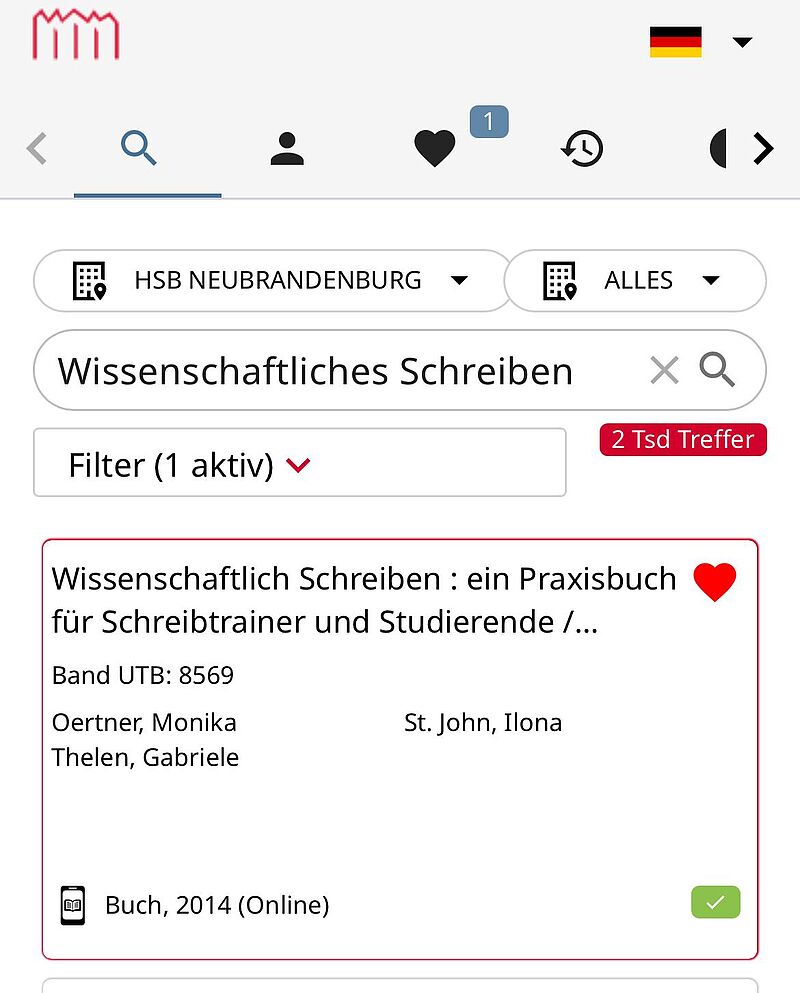Viewport: 800px width, 993px height.
Task: Open the Alles location dropdown
Action: 635,281
